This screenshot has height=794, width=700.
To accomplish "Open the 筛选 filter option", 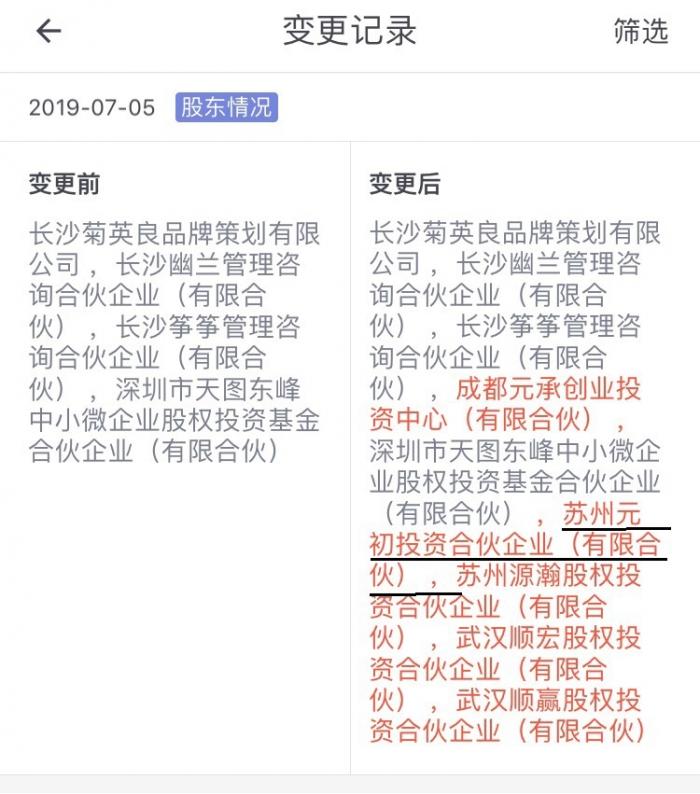I will point(640,31).
